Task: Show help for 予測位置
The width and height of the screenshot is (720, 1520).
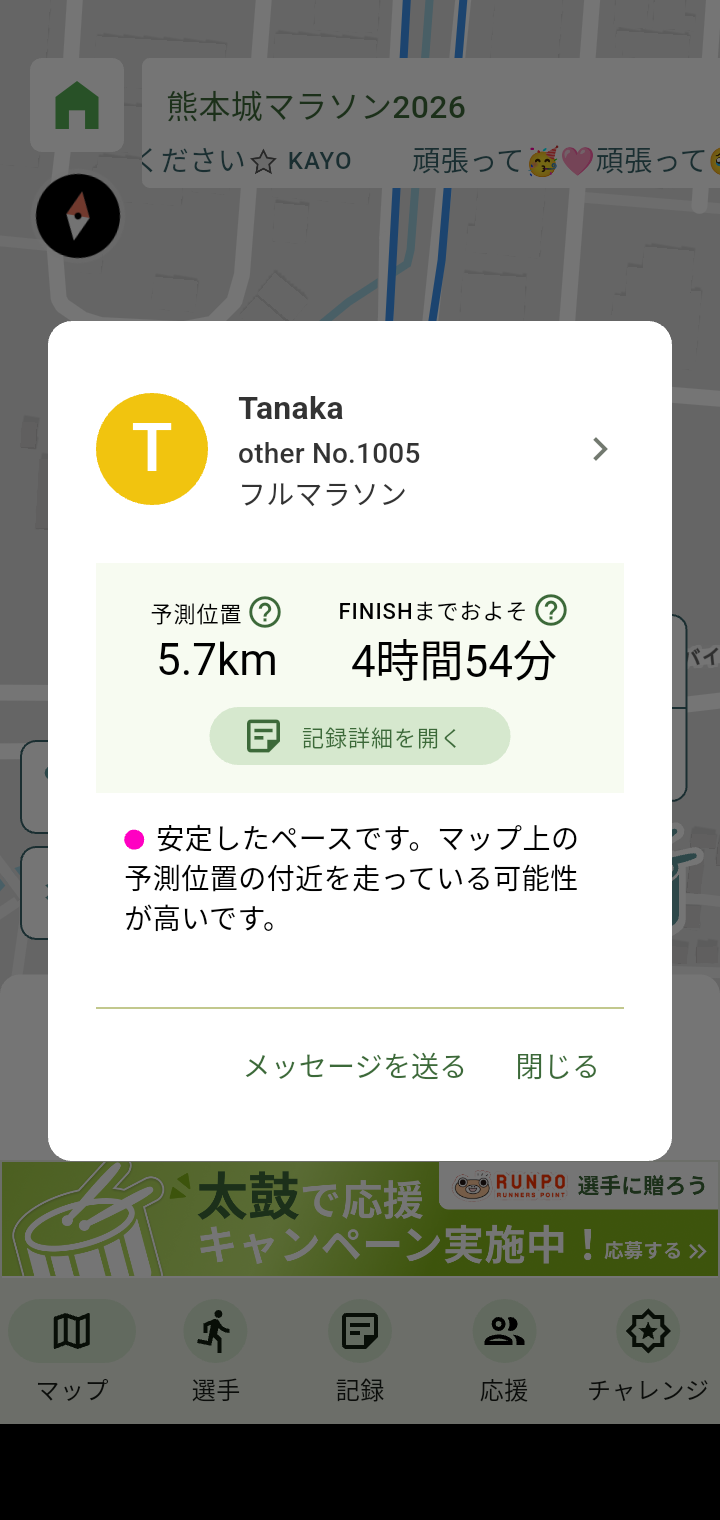Action: pos(265,612)
